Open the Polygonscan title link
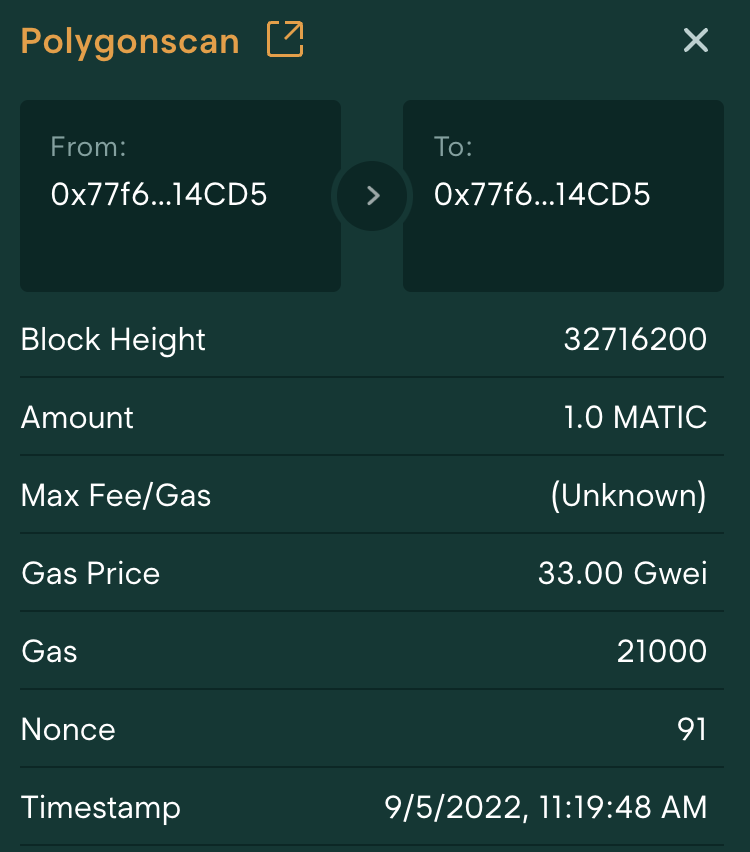Screen dimensions: 750x852 point(129,41)
